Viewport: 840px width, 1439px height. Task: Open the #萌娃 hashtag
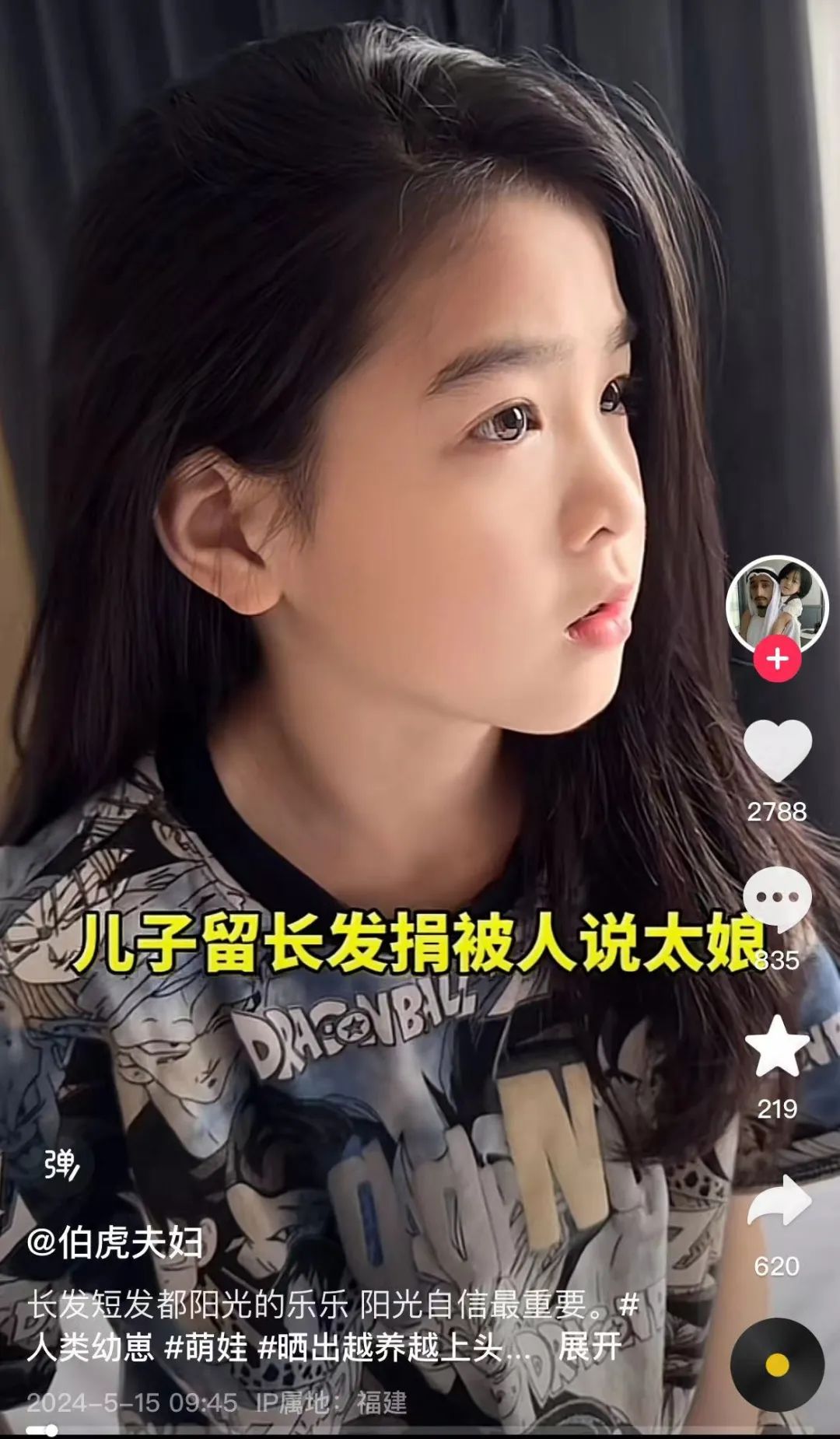206,1346
